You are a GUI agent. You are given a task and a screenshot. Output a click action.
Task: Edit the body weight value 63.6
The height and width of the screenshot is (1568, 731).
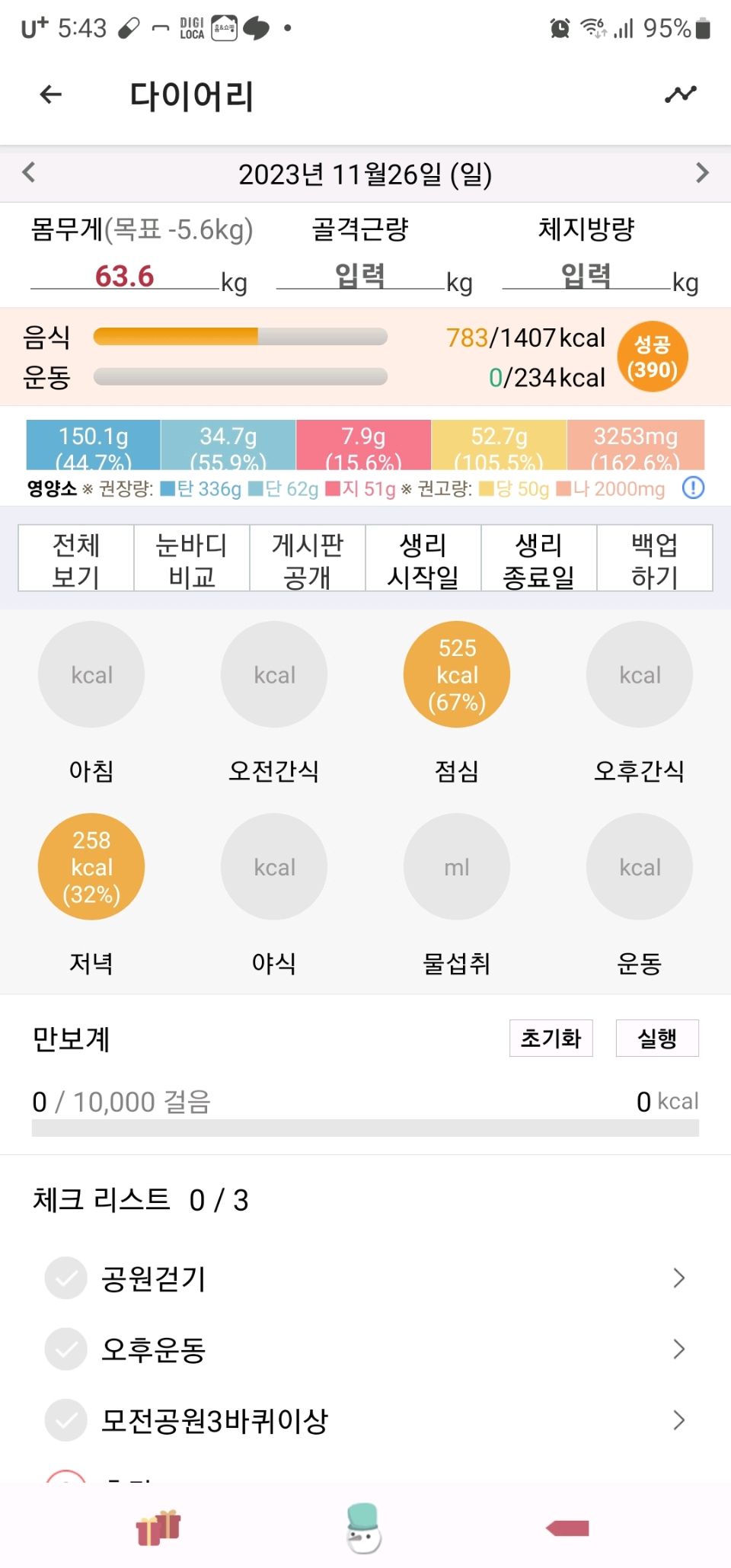coord(125,276)
